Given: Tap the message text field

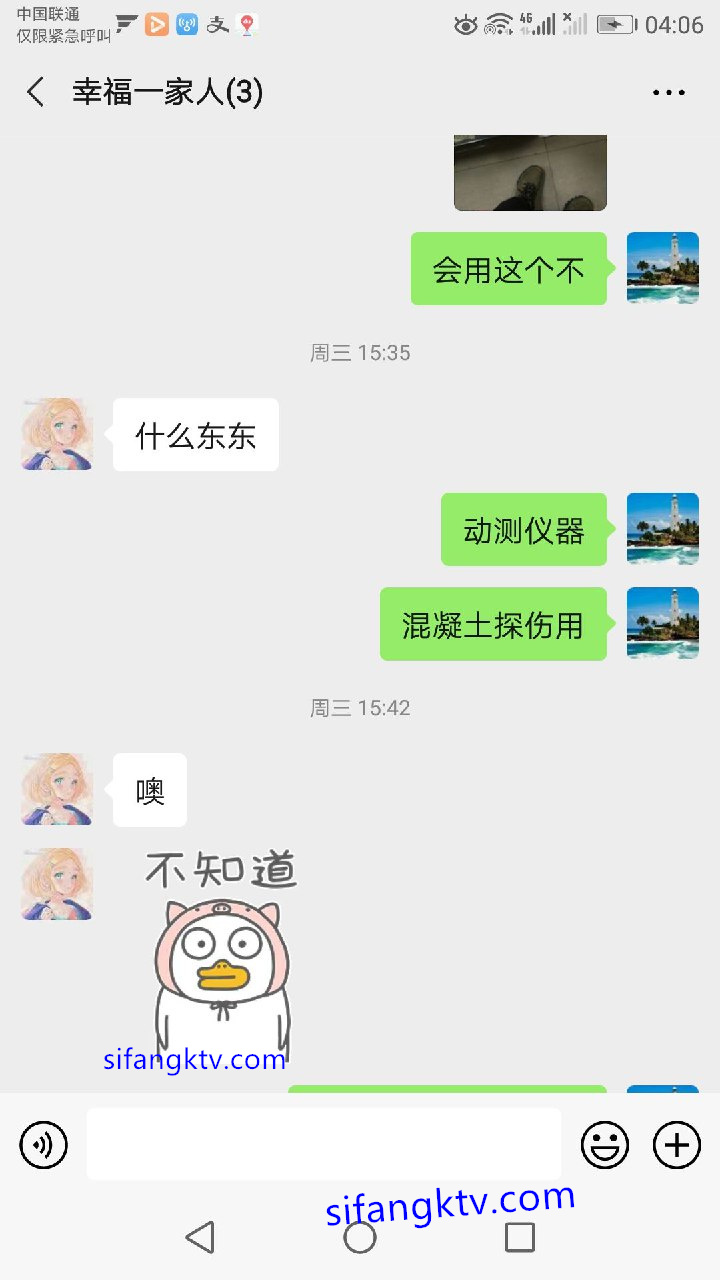Looking at the screenshot, I should (323, 1144).
